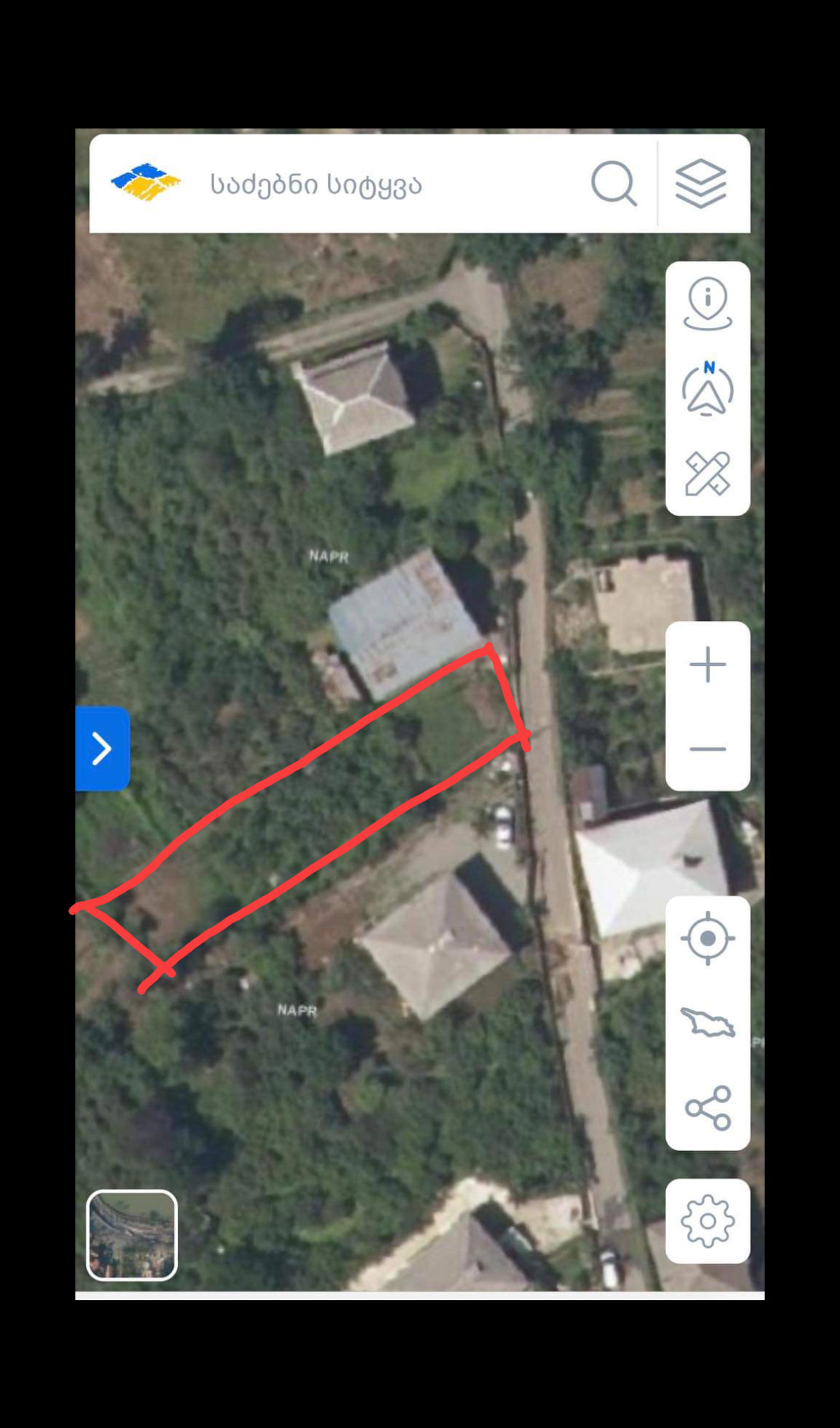Open the measure and draw tool
The width and height of the screenshot is (840, 1428).
708,474
